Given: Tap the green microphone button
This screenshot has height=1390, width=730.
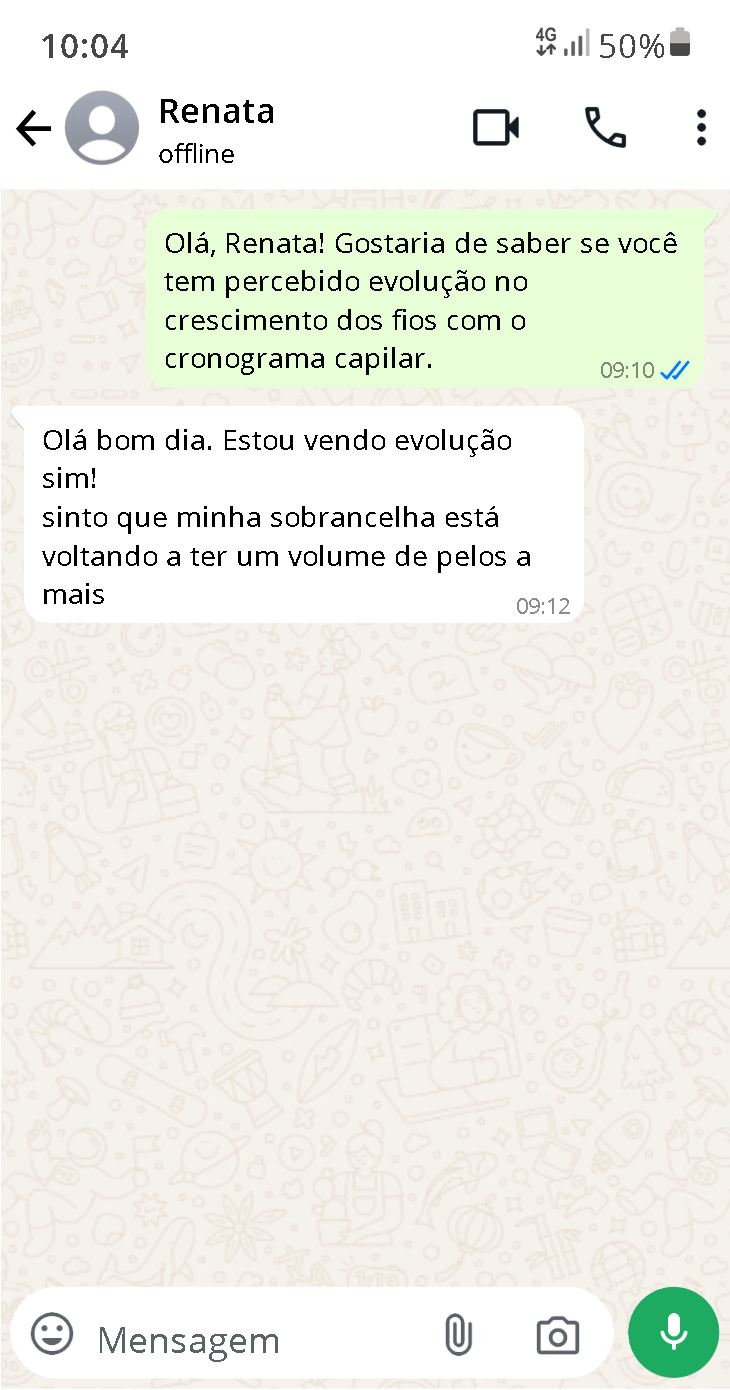Looking at the screenshot, I should click(673, 1333).
